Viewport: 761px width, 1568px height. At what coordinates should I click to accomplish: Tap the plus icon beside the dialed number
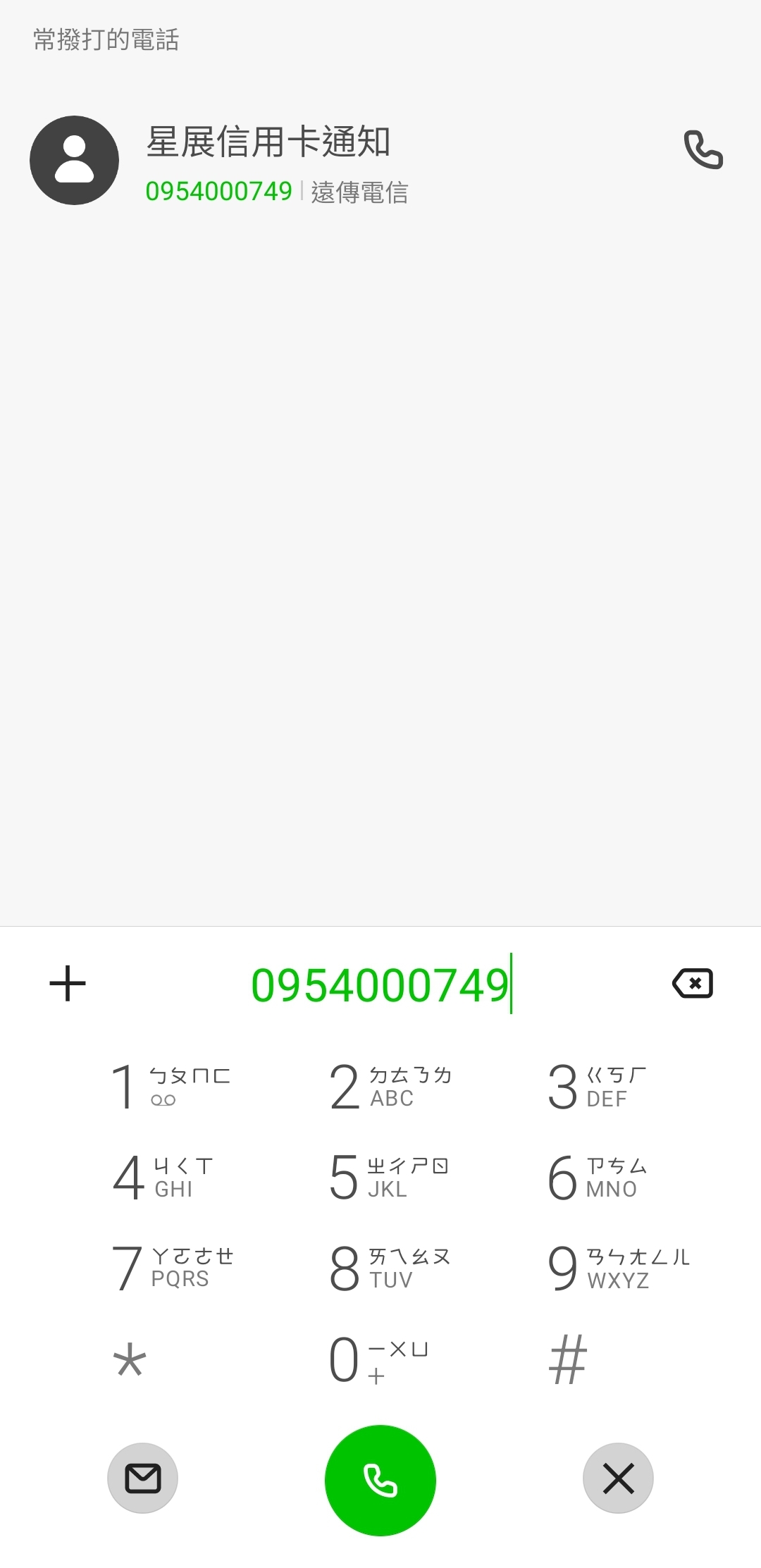[68, 983]
